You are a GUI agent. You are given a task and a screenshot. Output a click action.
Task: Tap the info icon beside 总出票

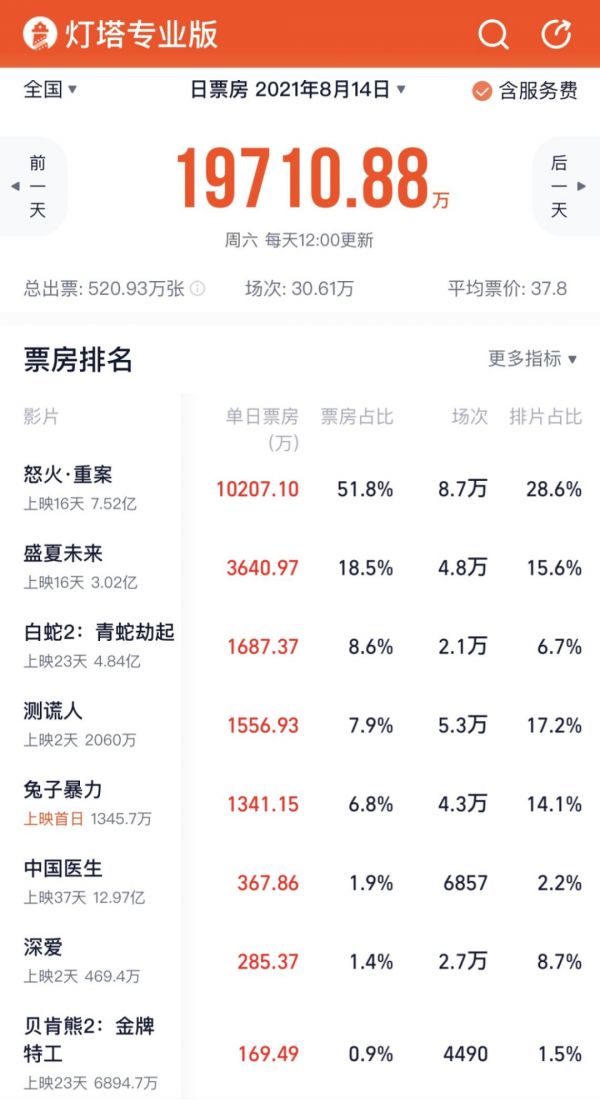[x=198, y=289]
